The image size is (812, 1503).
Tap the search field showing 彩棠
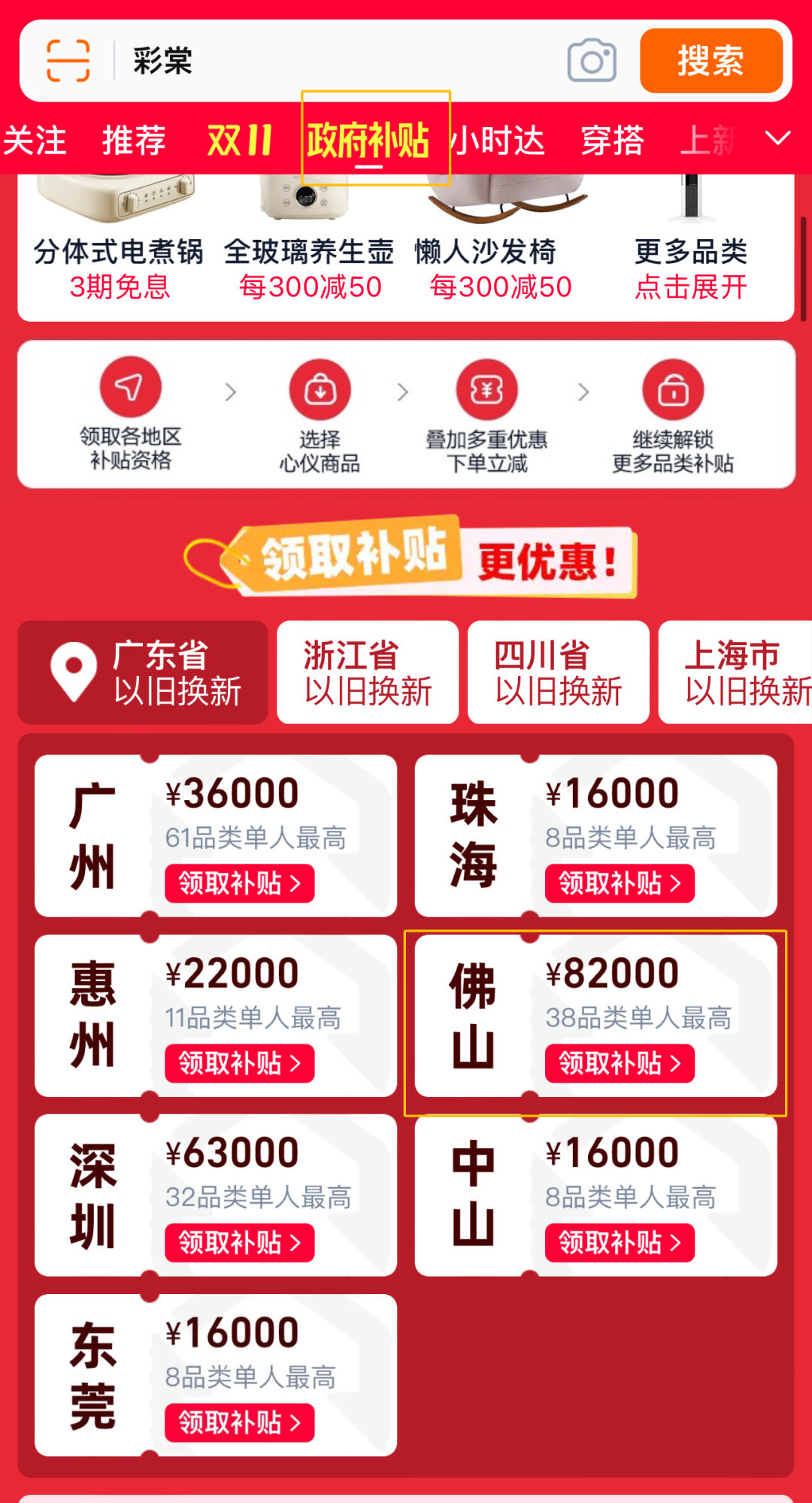tap(342, 61)
